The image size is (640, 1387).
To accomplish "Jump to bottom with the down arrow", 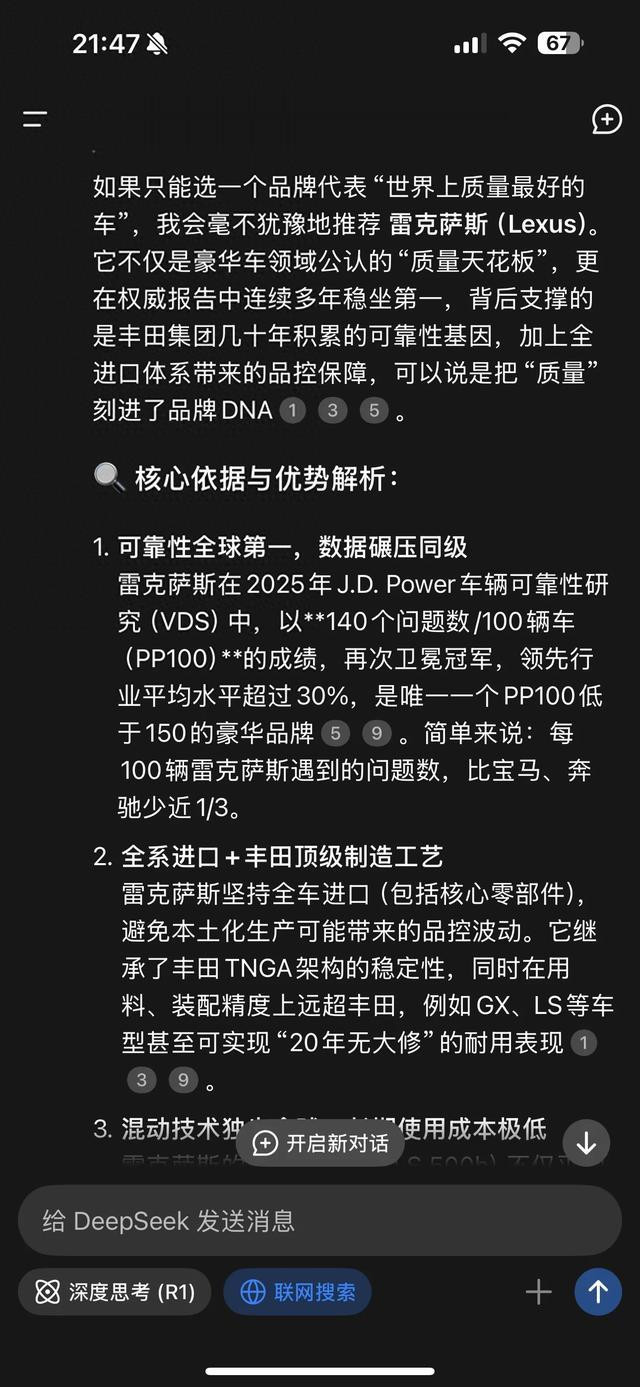I will (586, 1143).
